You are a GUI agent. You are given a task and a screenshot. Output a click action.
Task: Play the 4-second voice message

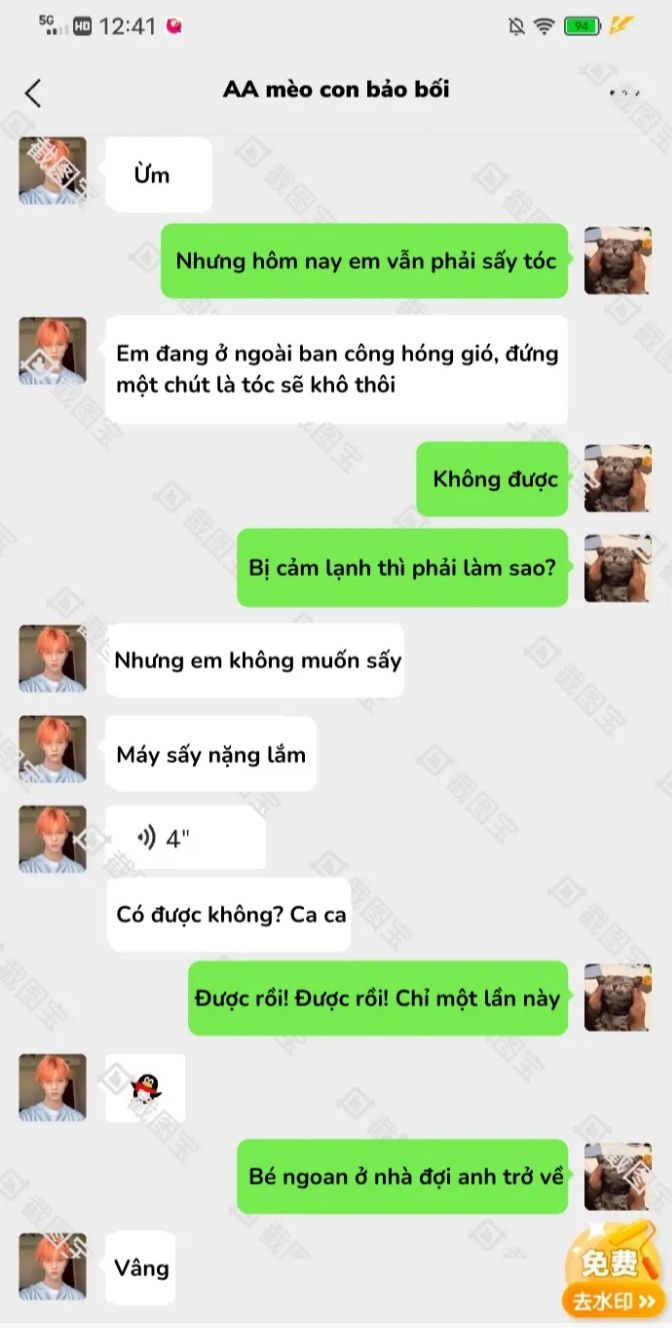(x=185, y=838)
